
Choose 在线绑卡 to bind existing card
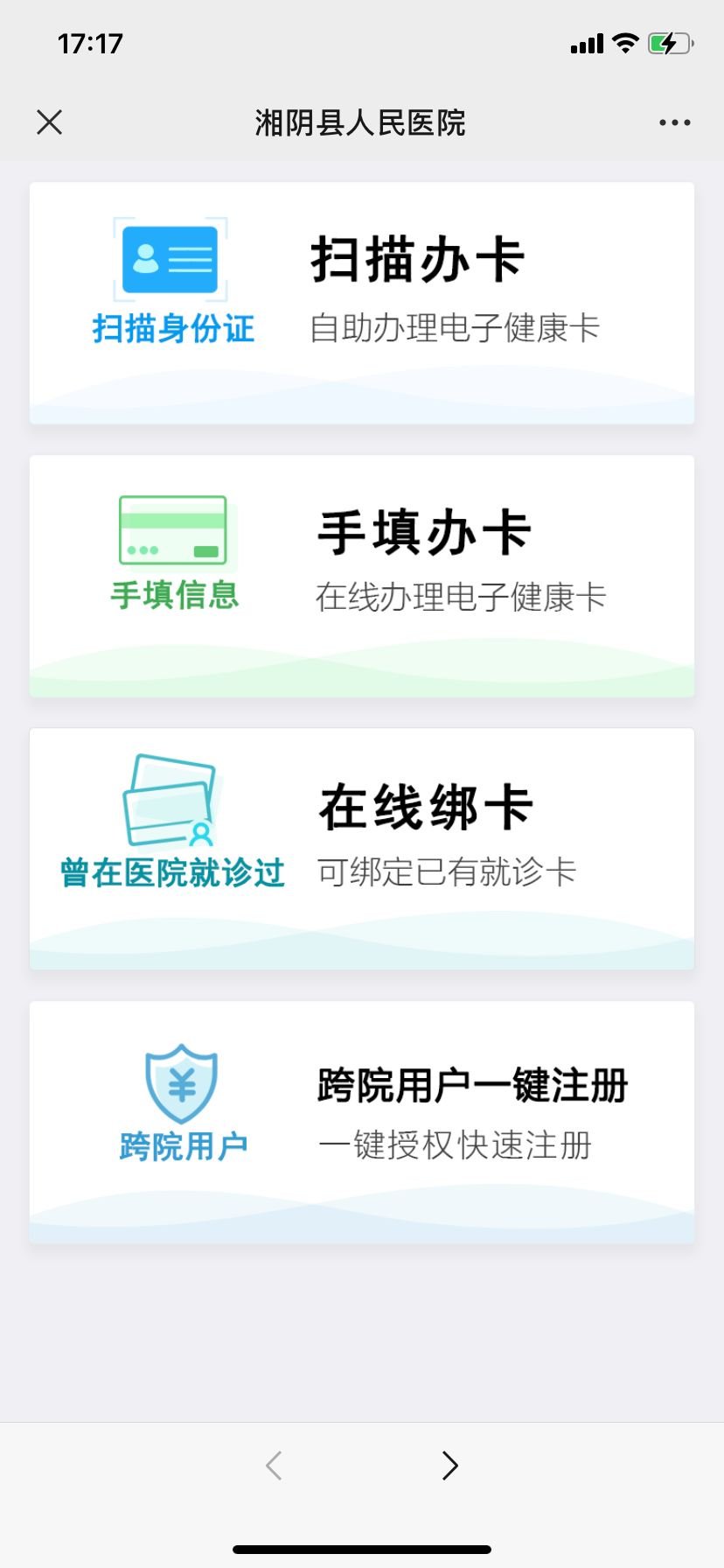coord(362,849)
